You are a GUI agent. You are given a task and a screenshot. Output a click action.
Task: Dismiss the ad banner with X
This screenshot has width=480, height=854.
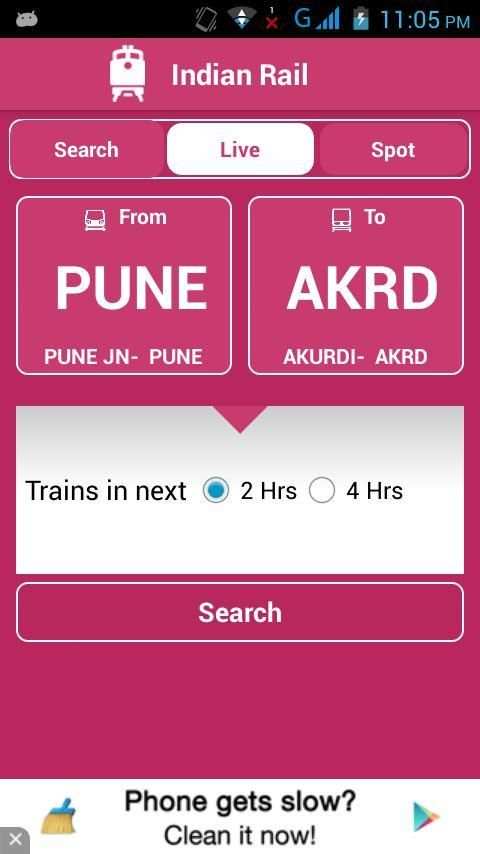[x=15, y=840]
